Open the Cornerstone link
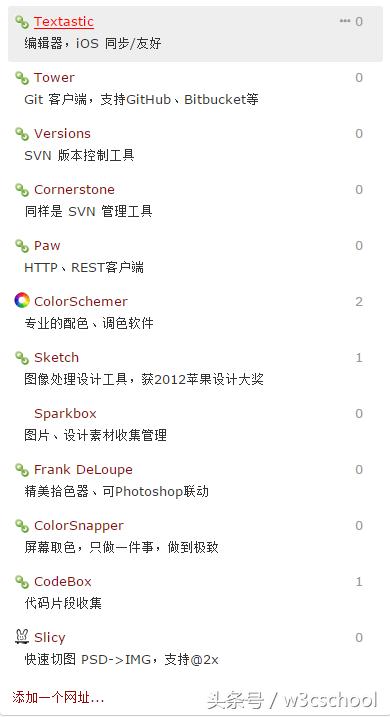This screenshot has width=390, height=717. (x=74, y=190)
